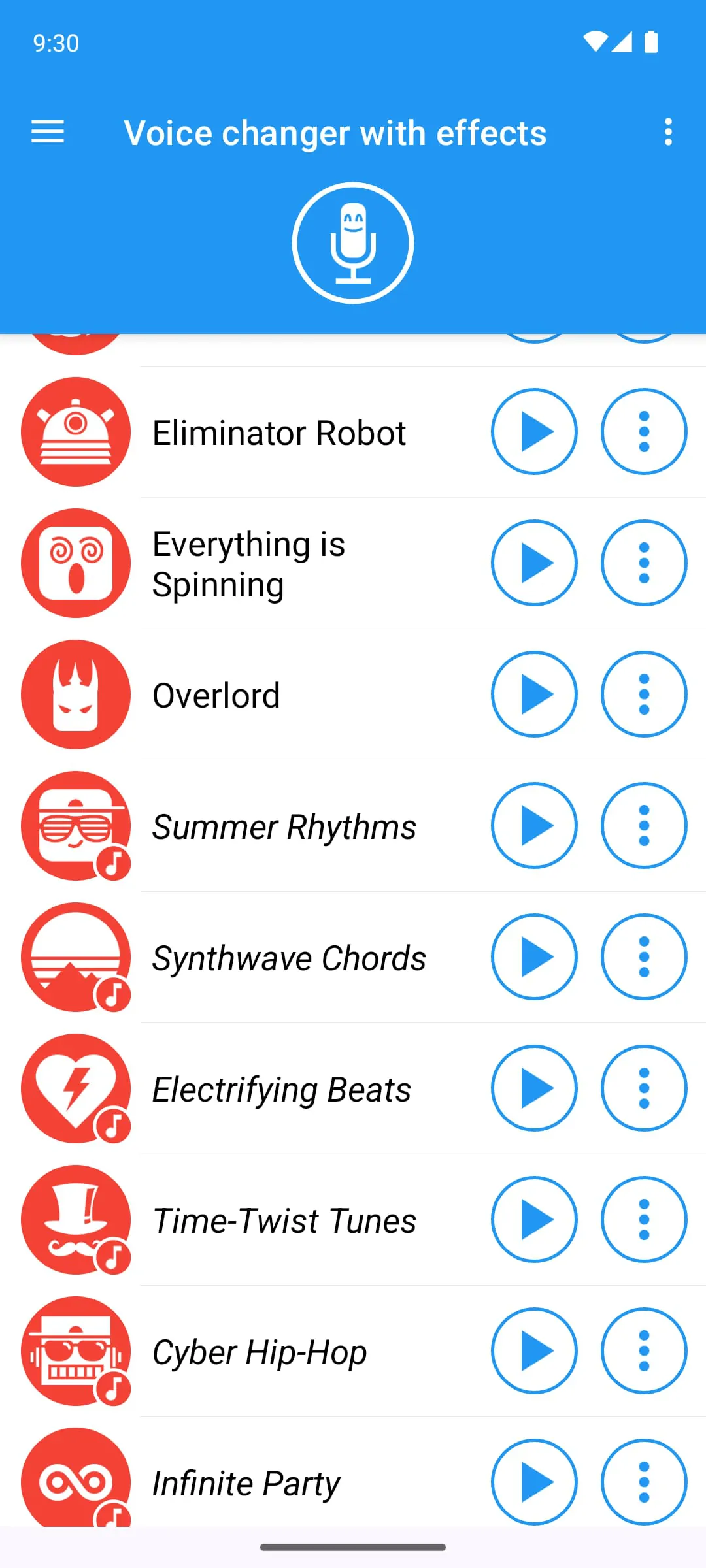Viewport: 706px width, 1568px height.
Task: Tap the Everything is Spinning effect icon
Action: coord(76,563)
